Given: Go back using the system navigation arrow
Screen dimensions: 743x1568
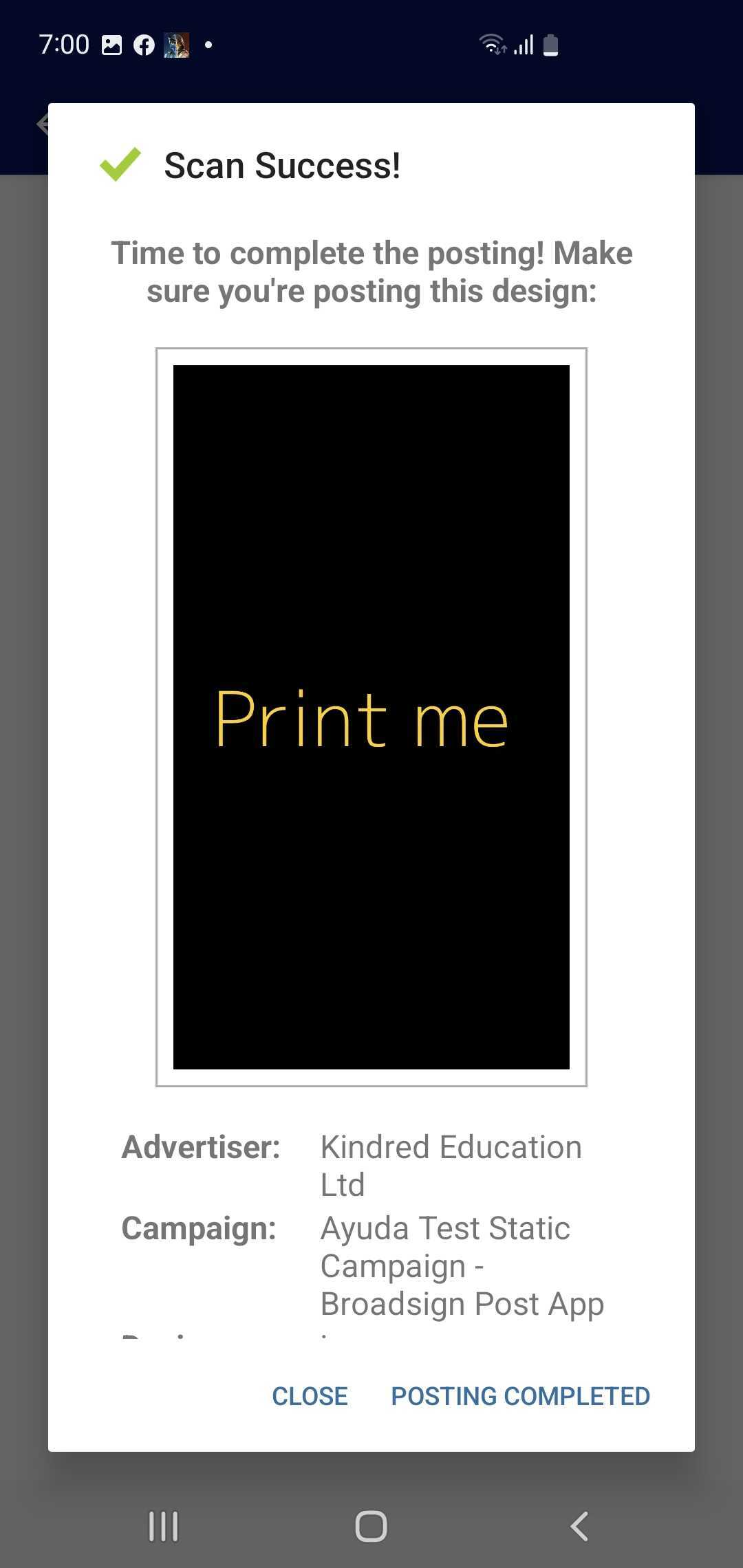Looking at the screenshot, I should coord(579,1526).
